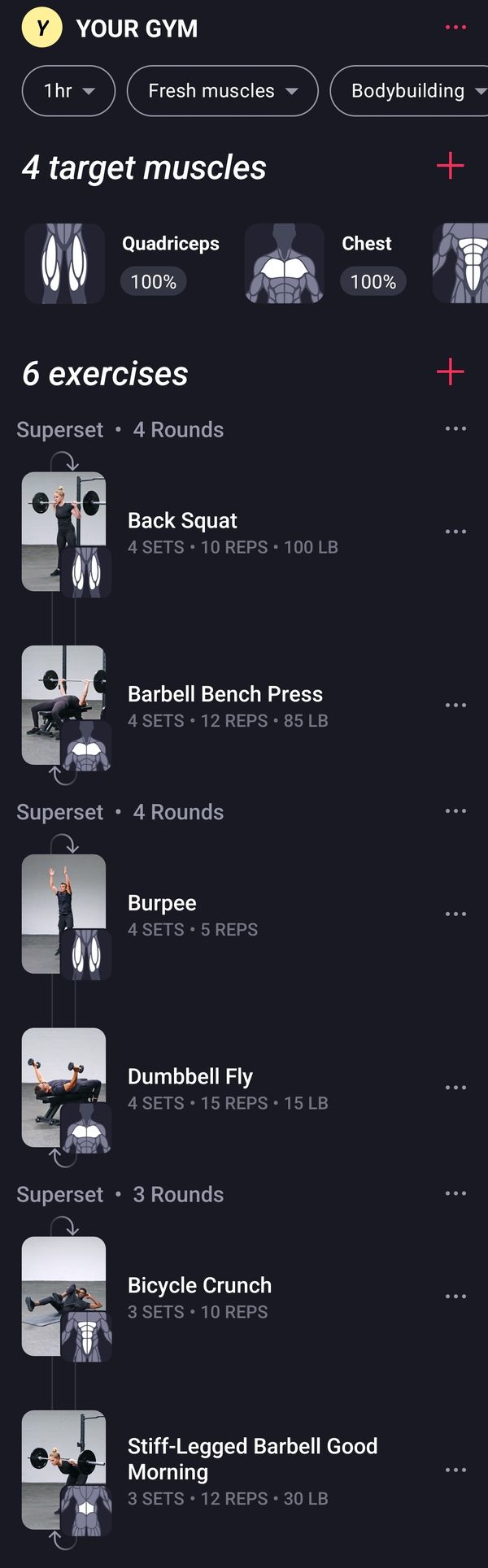The image size is (488, 1568).
Task: Show options for Back Squat
Action: pos(455,532)
